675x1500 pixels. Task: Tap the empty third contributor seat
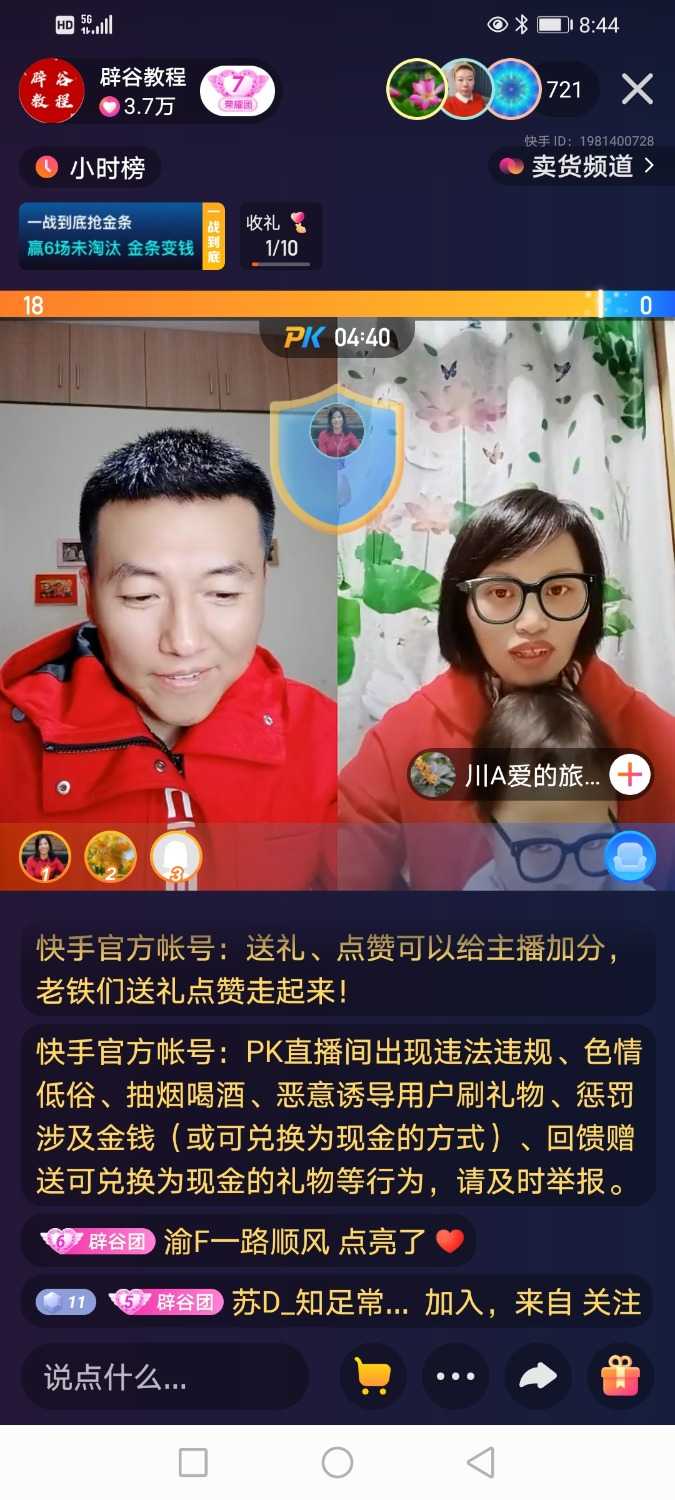pos(176,857)
